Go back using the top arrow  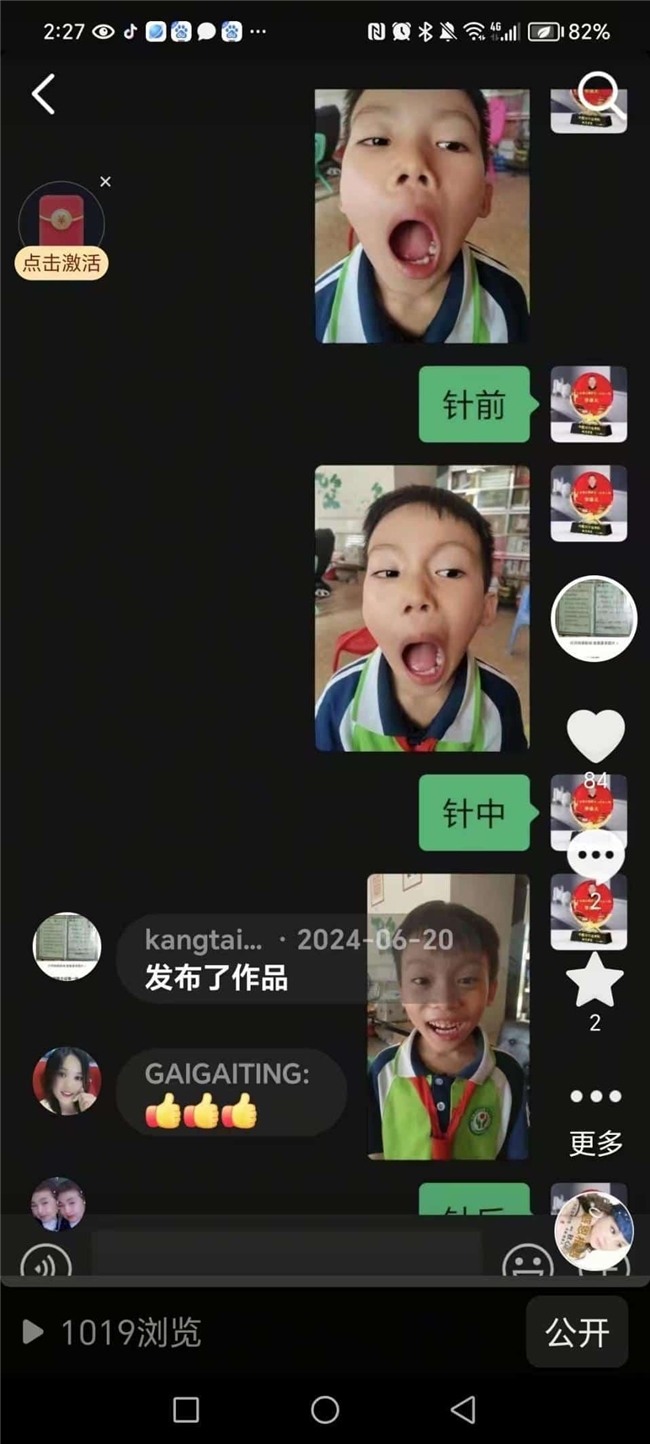tap(43, 95)
